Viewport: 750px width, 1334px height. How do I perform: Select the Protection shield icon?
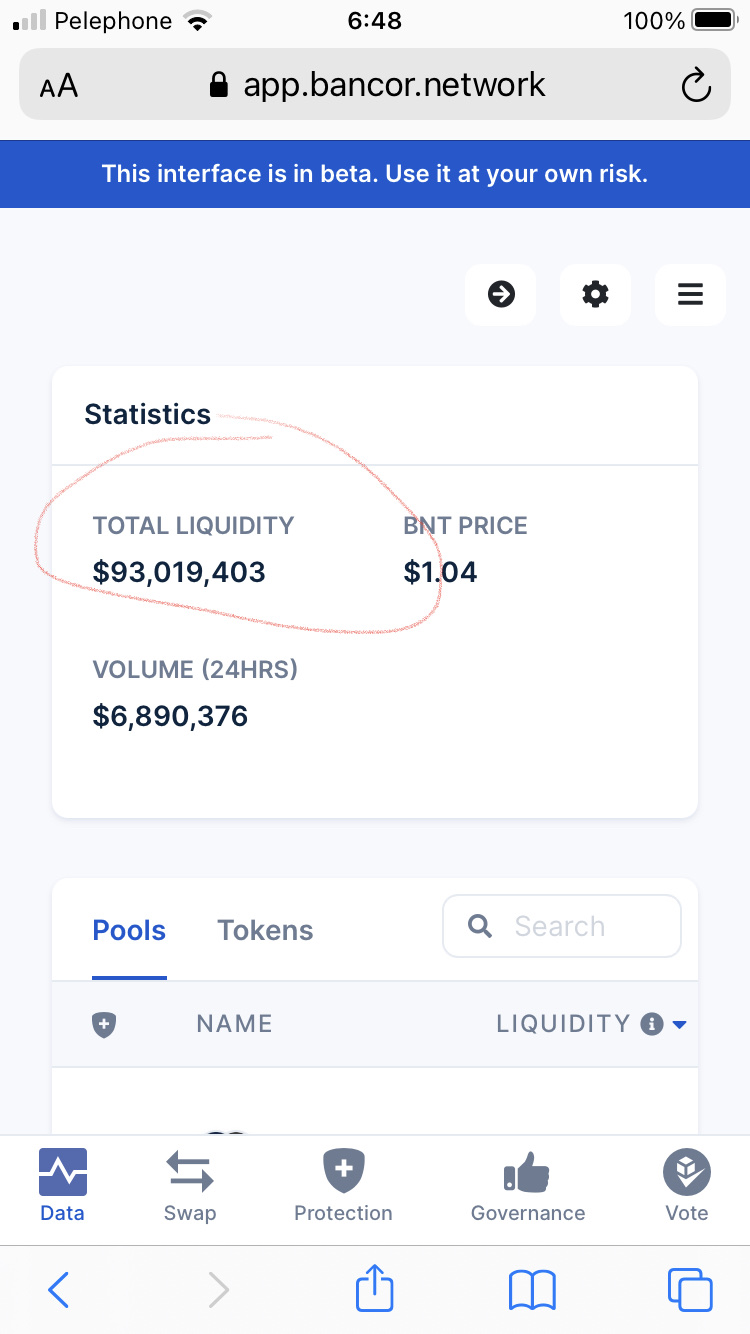point(343,1170)
